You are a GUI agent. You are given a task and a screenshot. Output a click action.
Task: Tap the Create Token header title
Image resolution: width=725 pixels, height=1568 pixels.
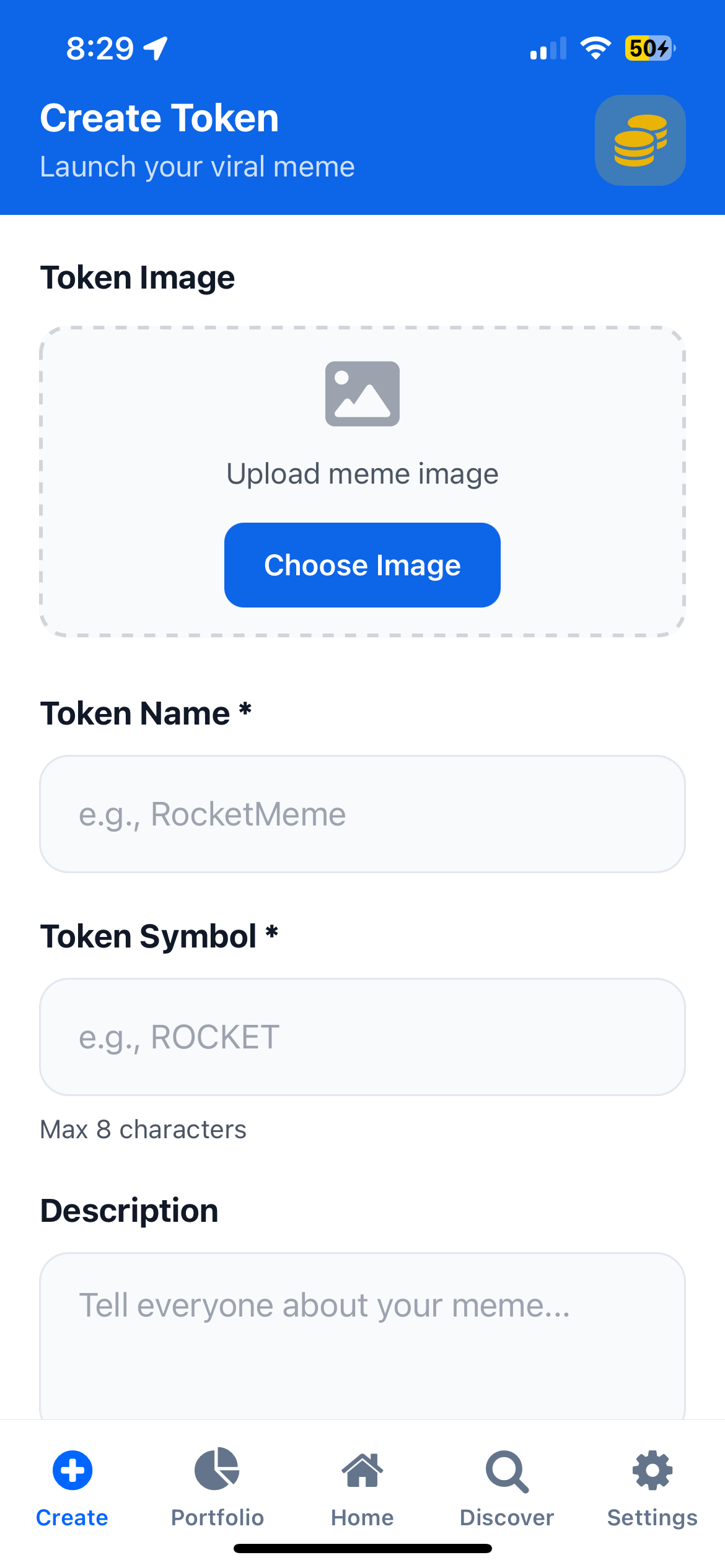159,118
